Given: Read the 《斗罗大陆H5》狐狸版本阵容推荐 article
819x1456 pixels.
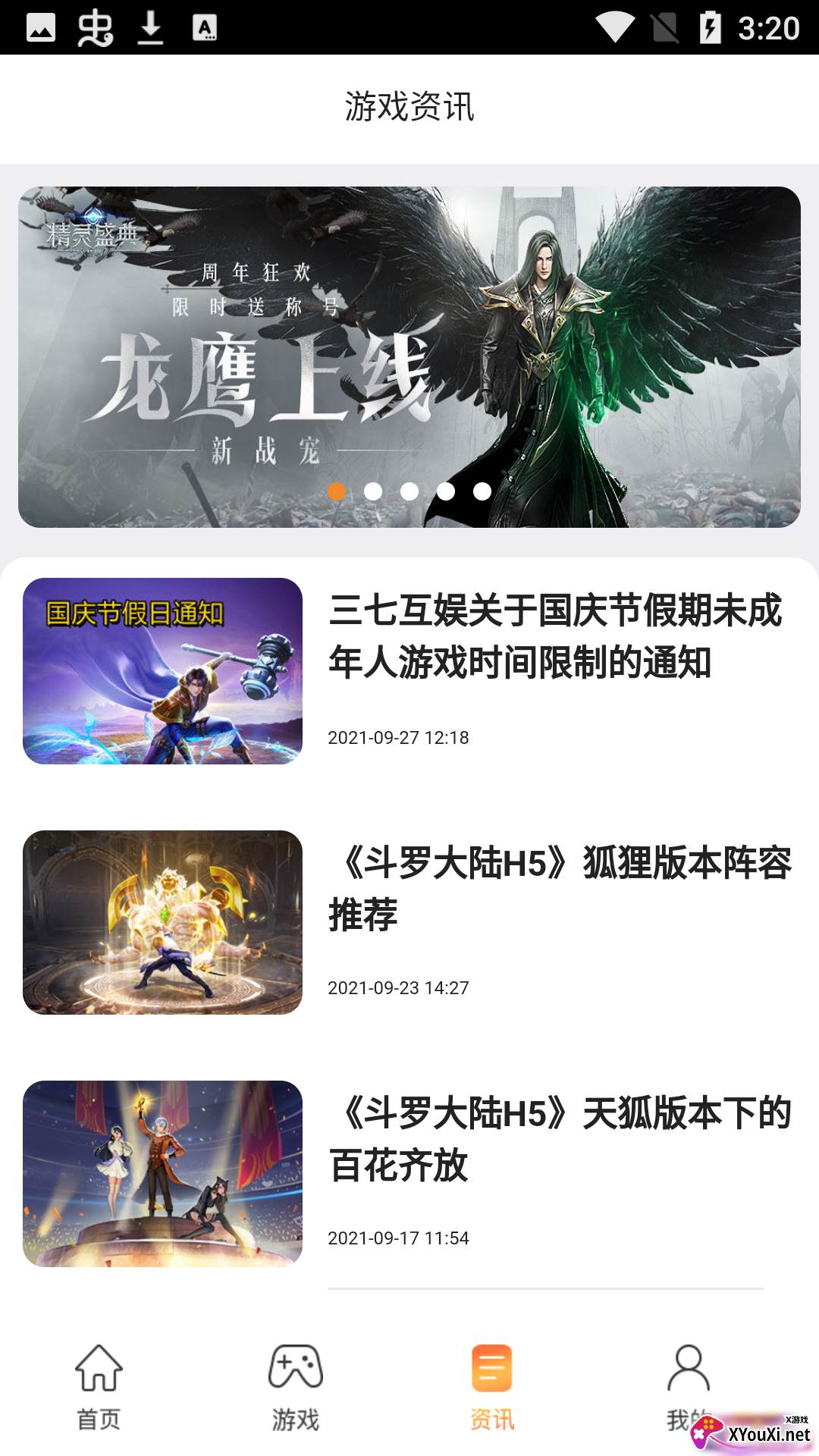Looking at the screenshot, I should click(x=560, y=889).
